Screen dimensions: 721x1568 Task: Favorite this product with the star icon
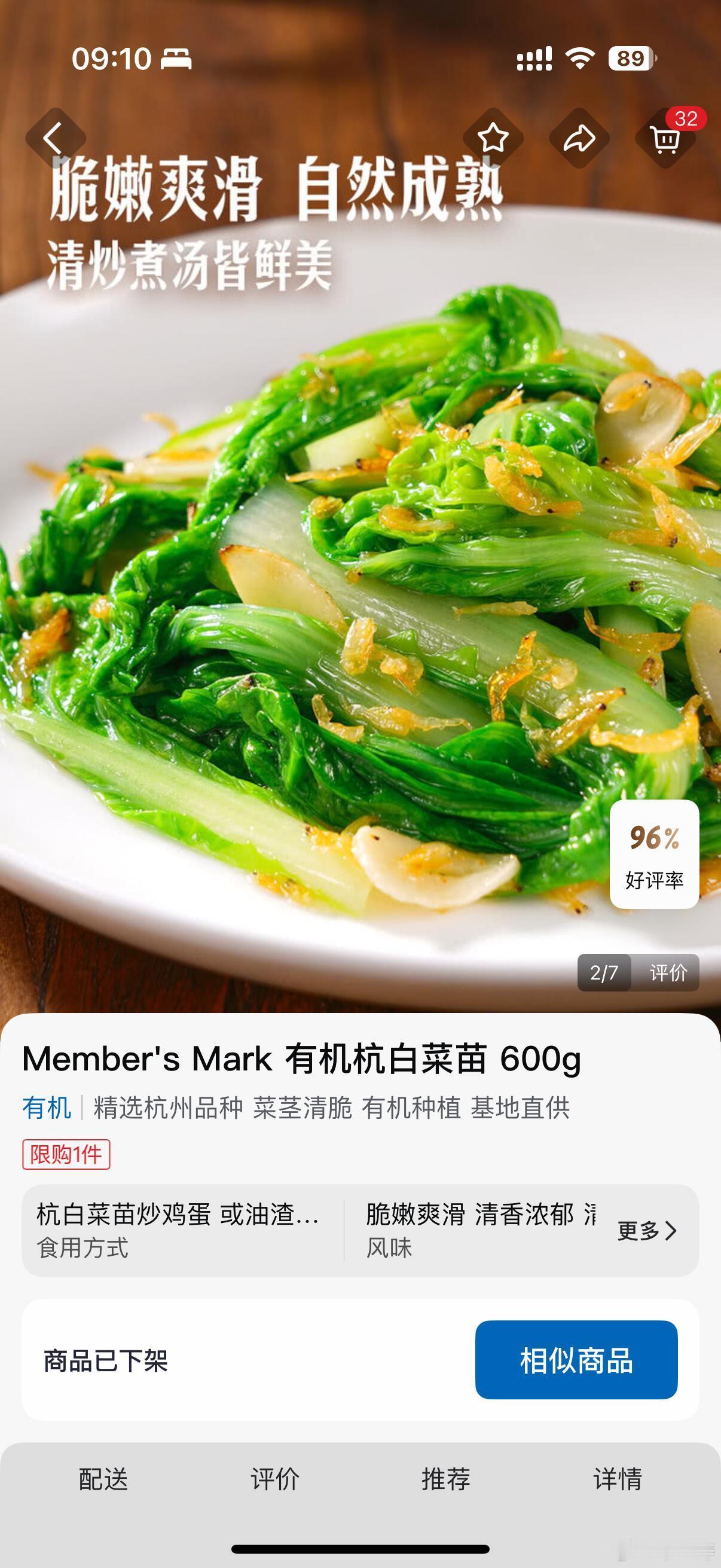(493, 138)
